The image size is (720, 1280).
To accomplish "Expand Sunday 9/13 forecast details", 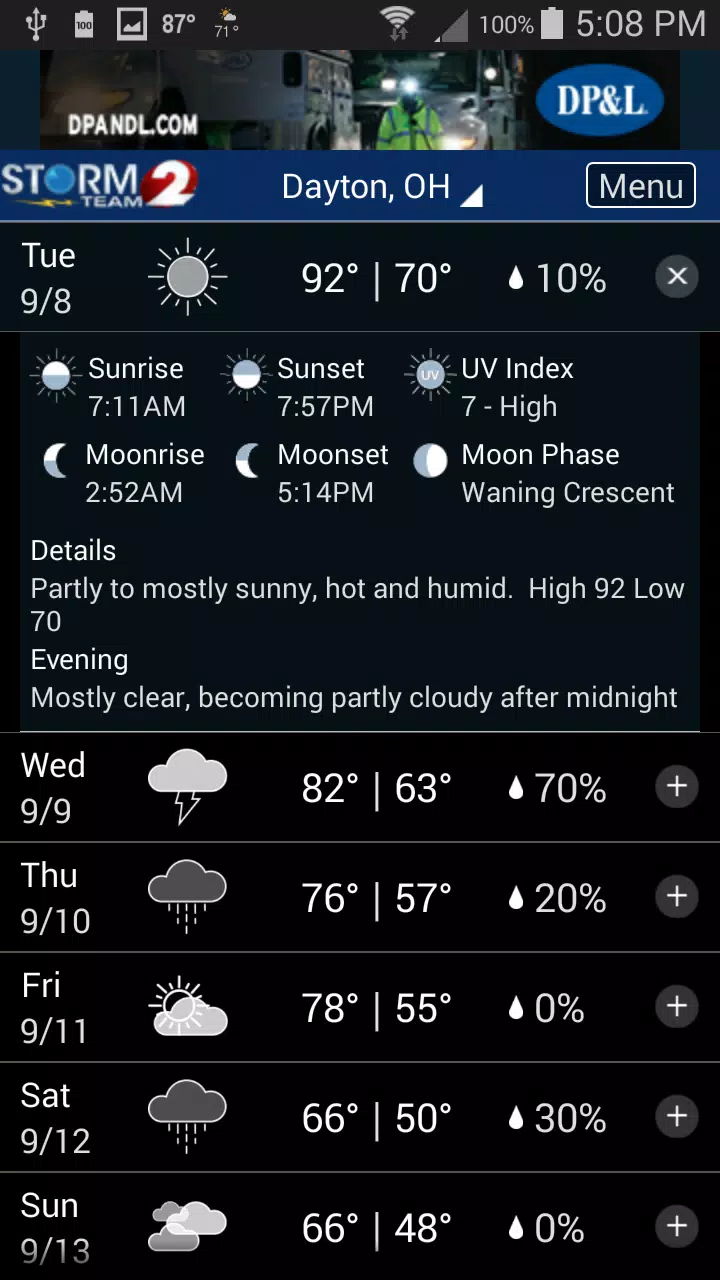I will 677,1226.
